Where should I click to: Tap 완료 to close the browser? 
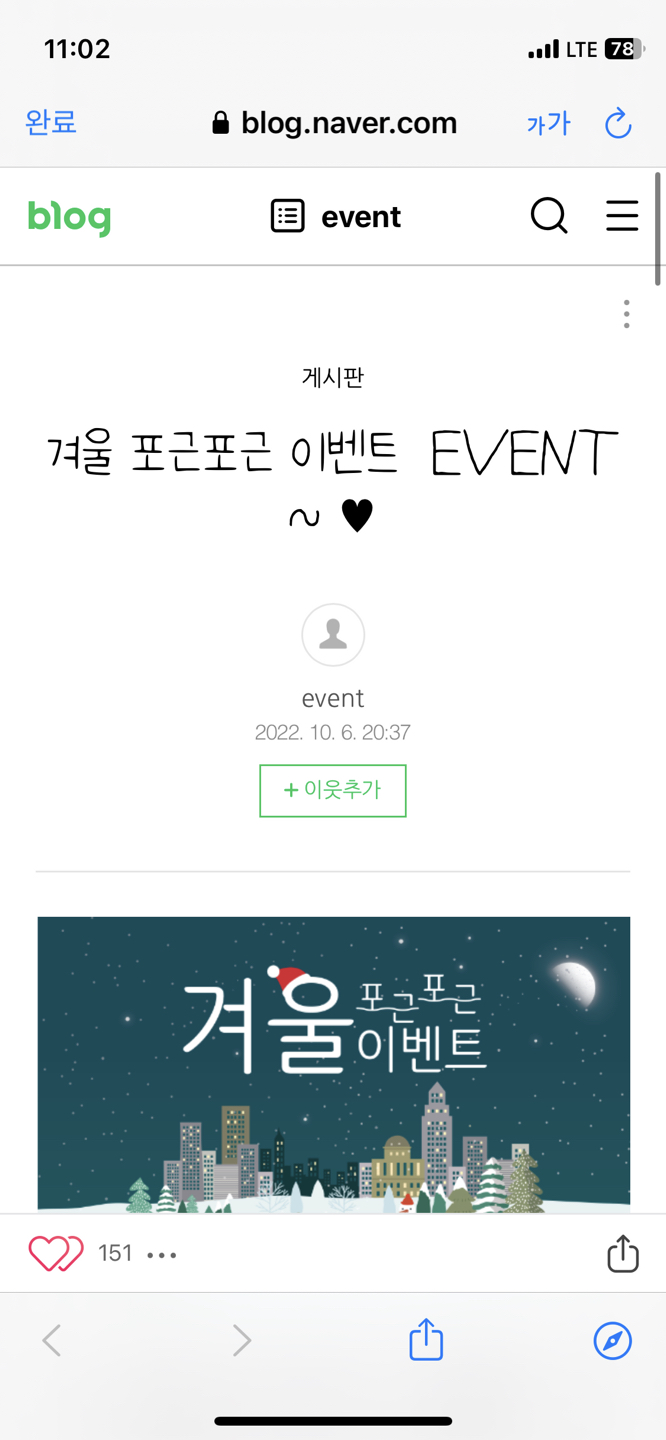click(51, 123)
